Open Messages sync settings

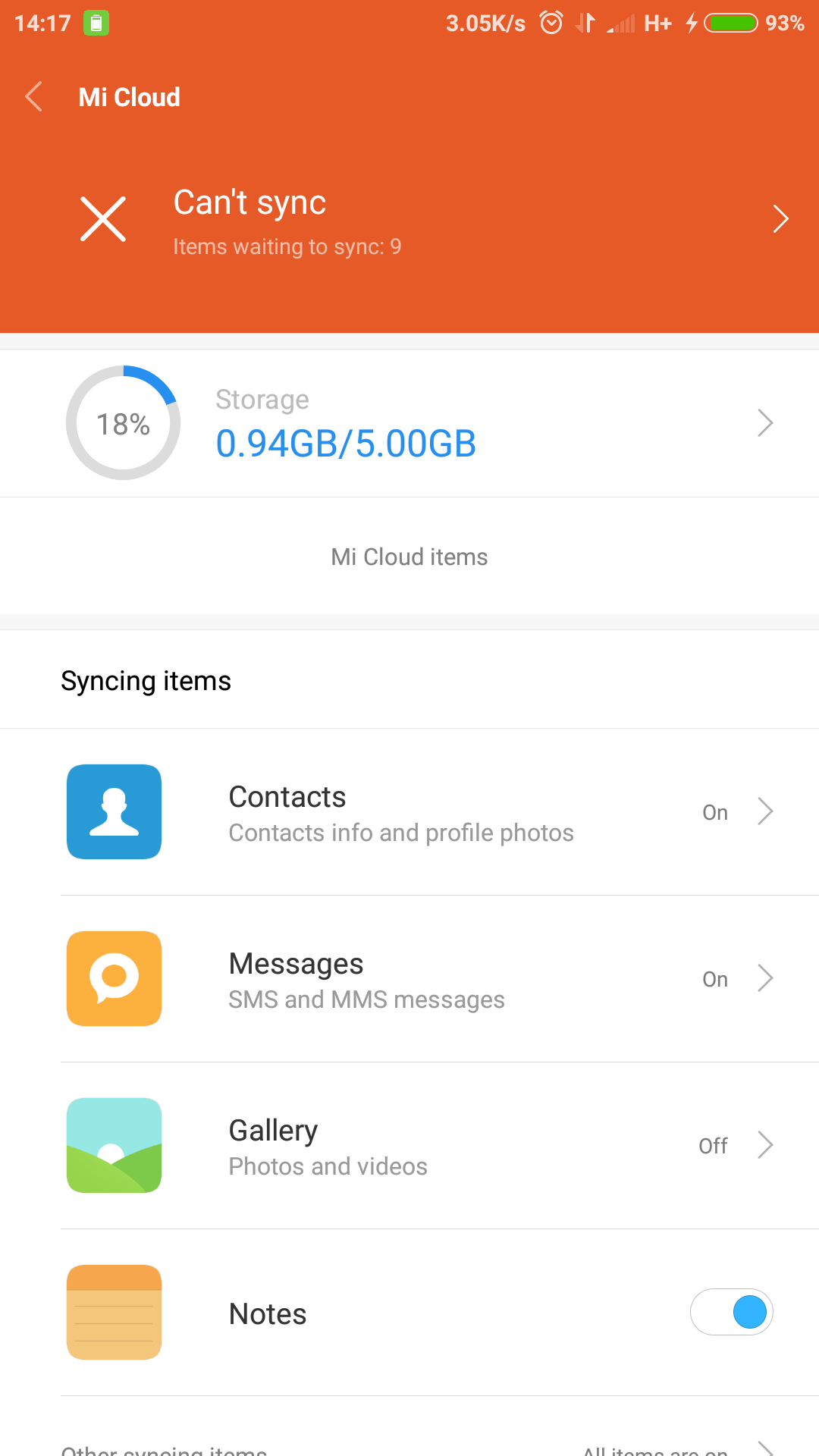coord(409,979)
